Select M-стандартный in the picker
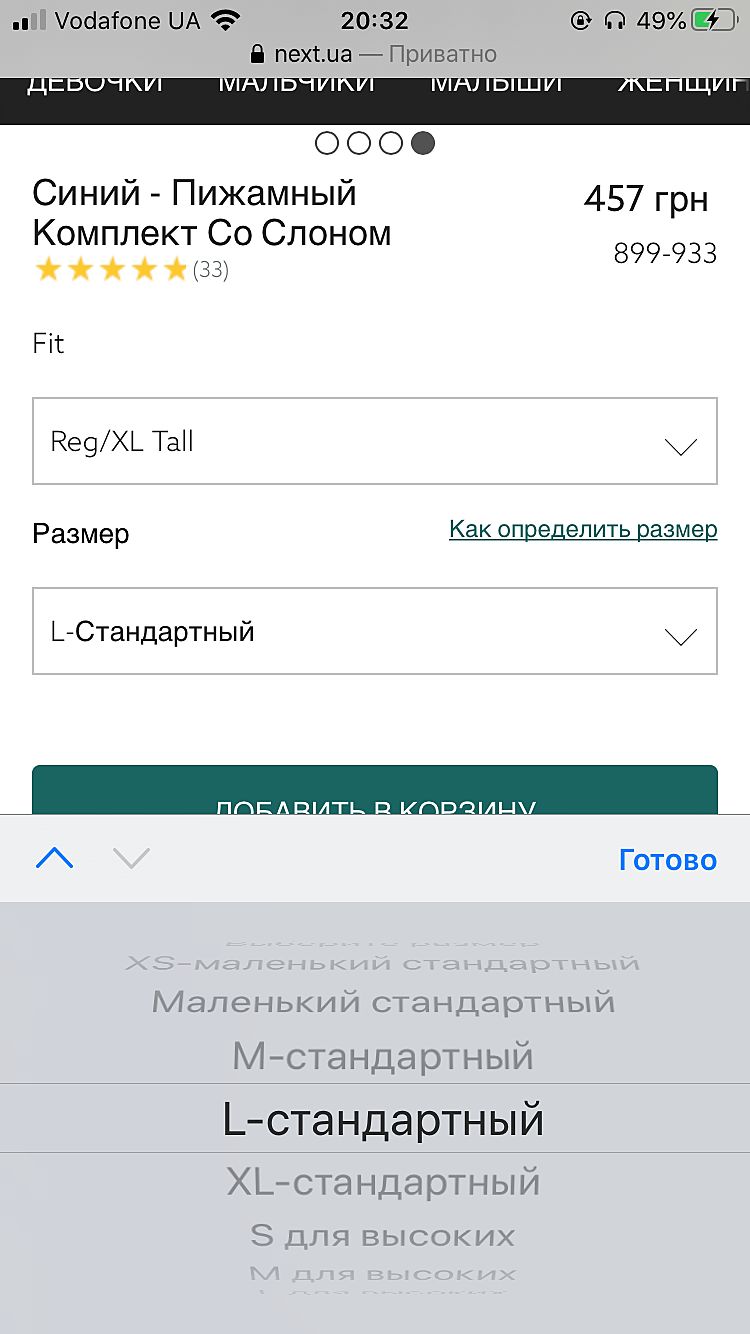 point(383,1057)
